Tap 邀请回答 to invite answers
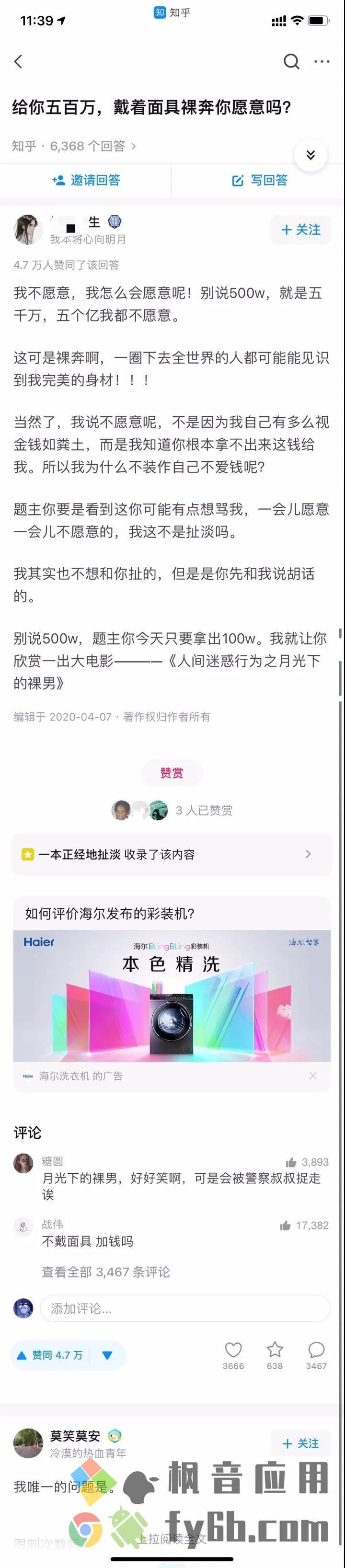Image resolution: width=345 pixels, height=1568 pixels. pos(86,180)
